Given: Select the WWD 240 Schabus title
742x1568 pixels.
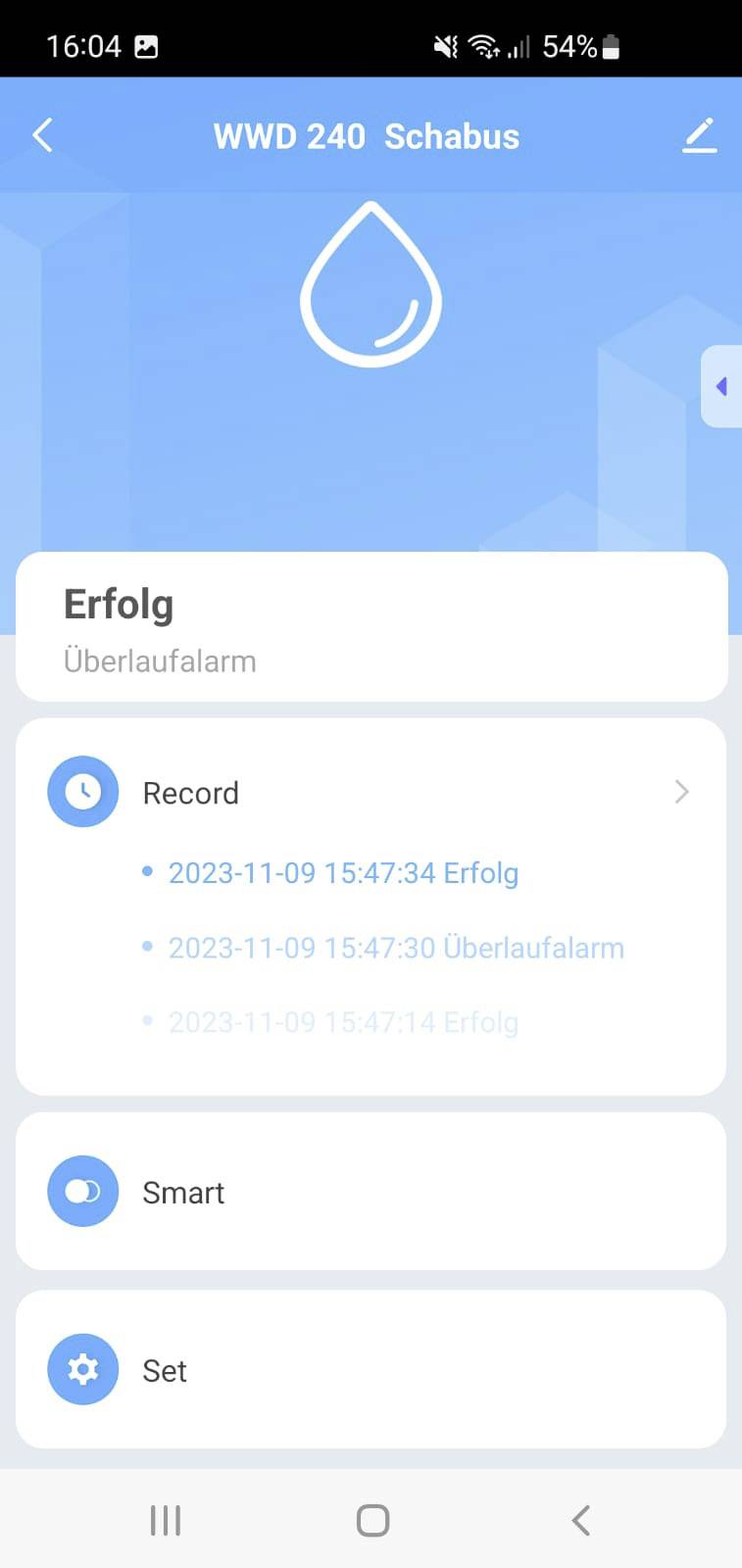Looking at the screenshot, I should point(367,136).
